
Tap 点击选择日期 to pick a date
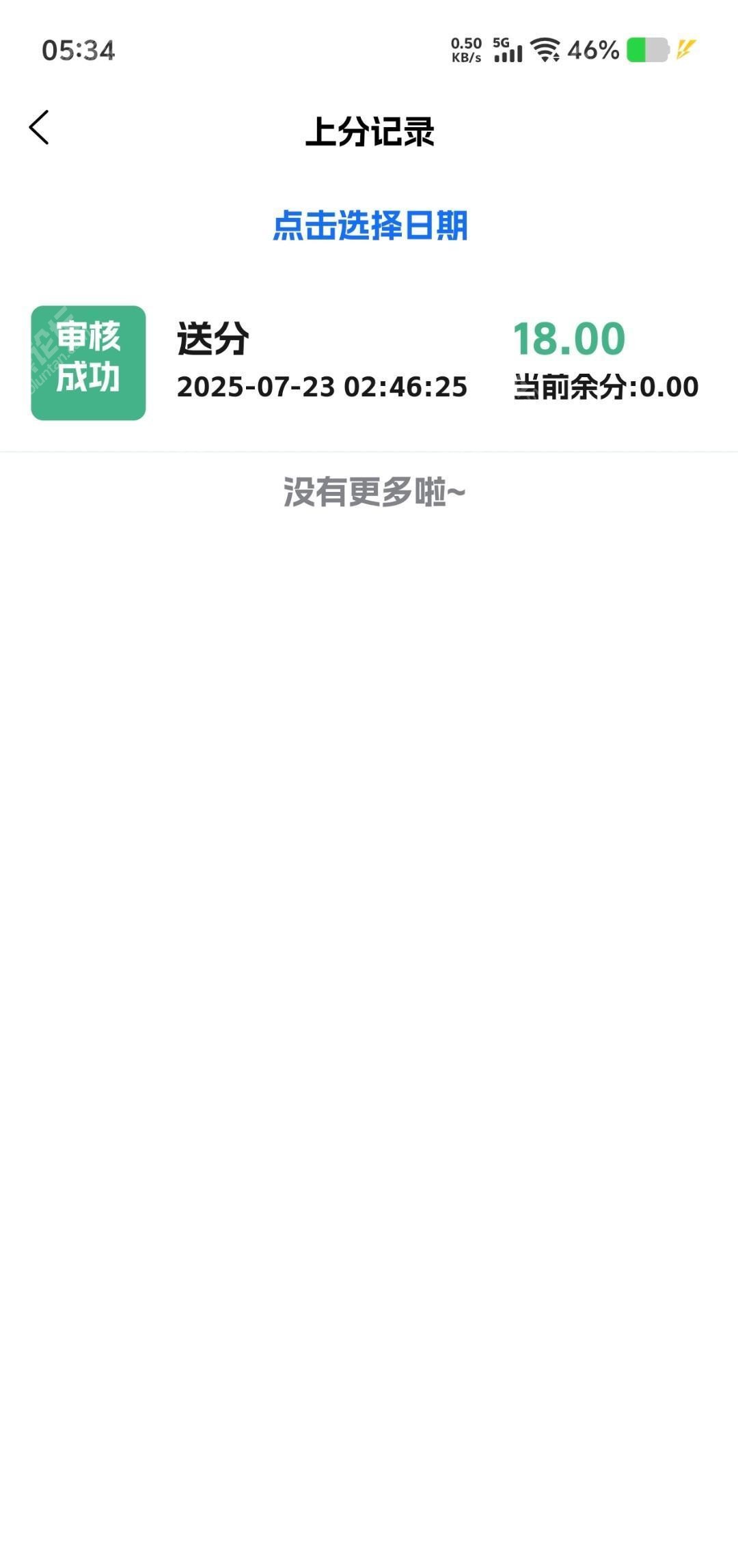(370, 225)
